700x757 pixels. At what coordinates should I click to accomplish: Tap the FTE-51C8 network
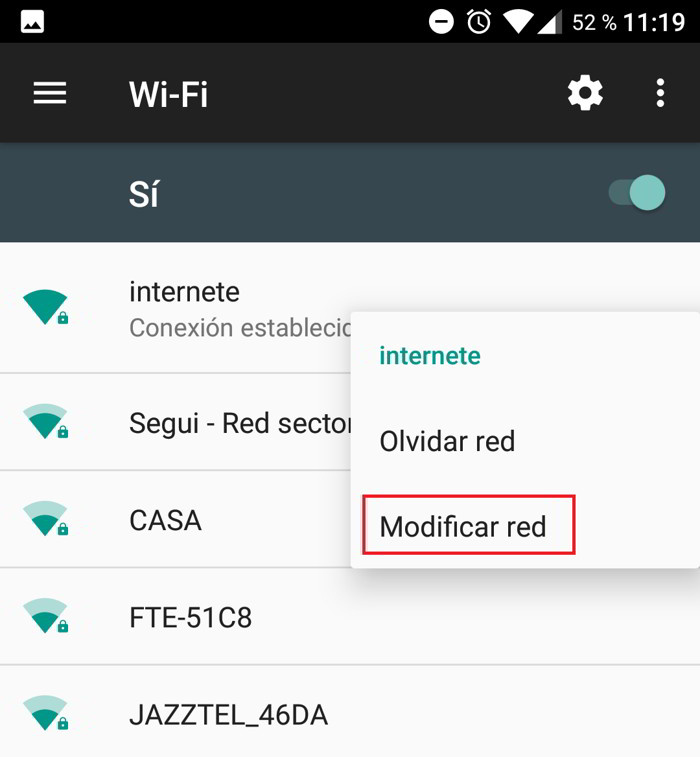190,617
